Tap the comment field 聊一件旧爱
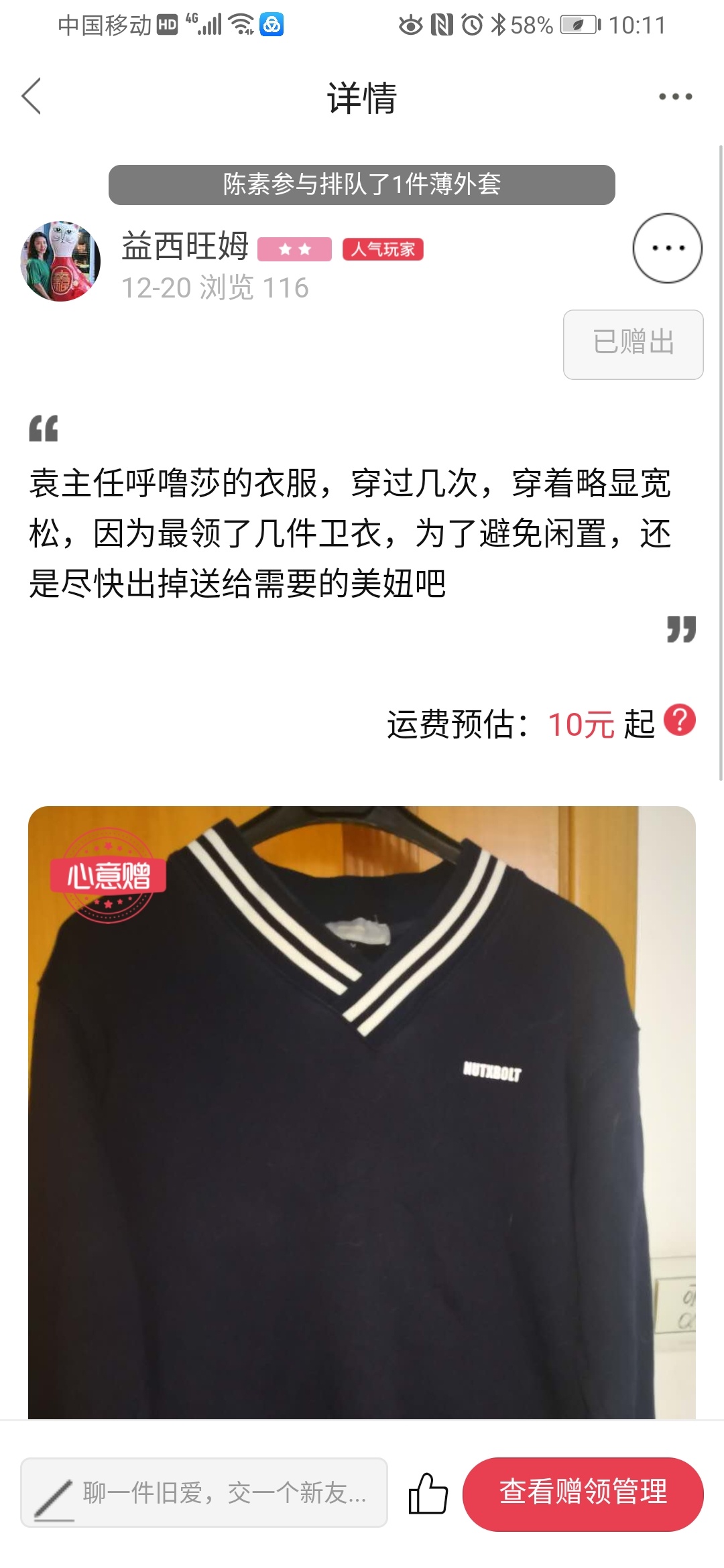Screen dimensions: 724x1568 pos(204,1492)
